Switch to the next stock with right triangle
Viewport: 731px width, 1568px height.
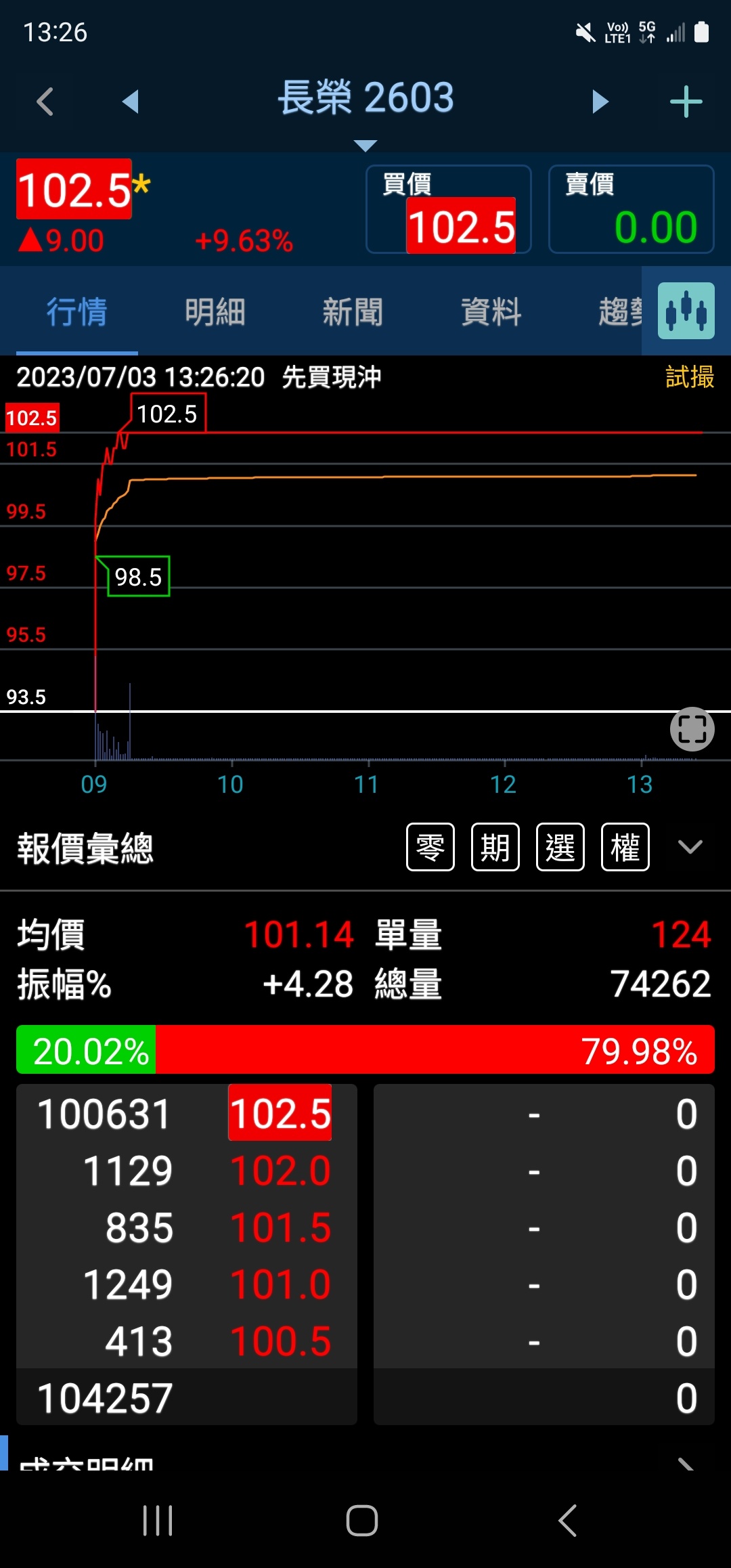tap(600, 102)
